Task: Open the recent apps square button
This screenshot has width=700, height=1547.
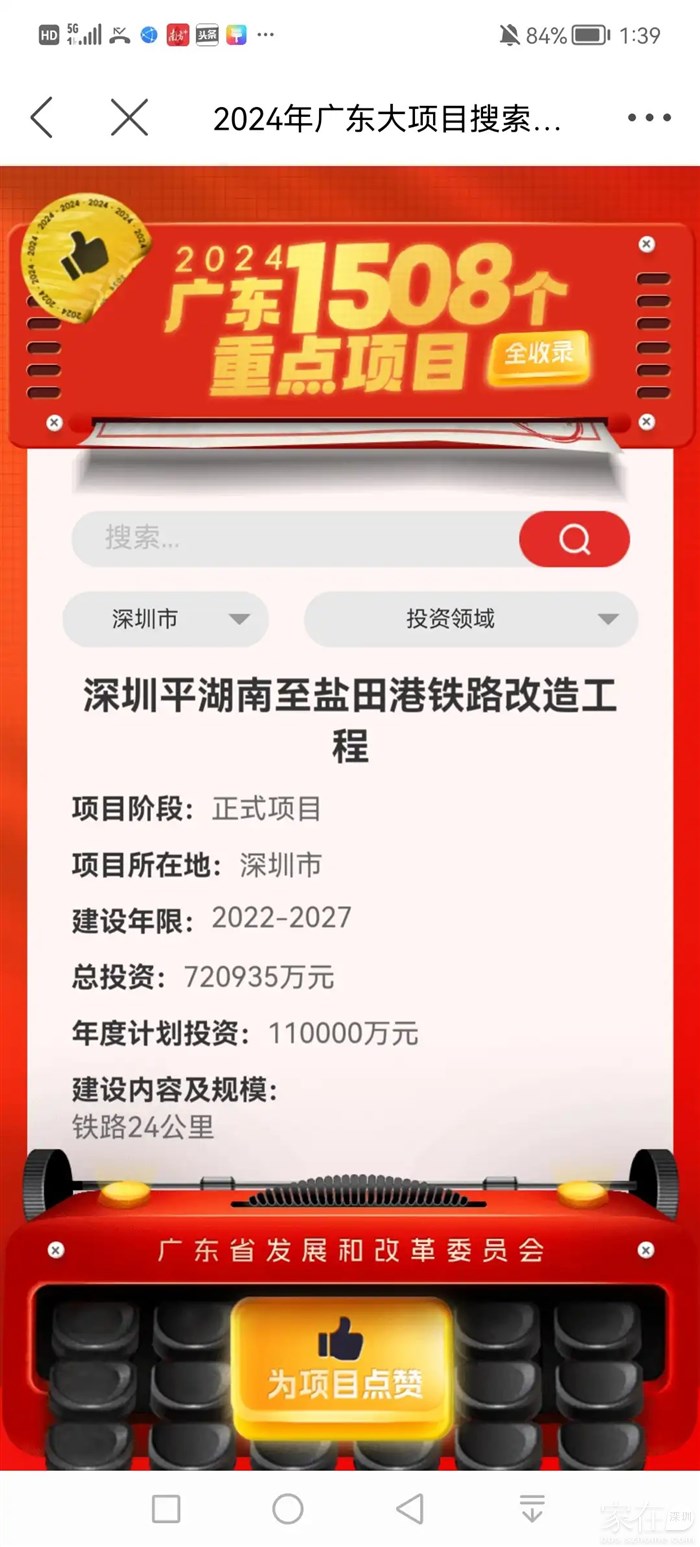Action: click(166, 1508)
